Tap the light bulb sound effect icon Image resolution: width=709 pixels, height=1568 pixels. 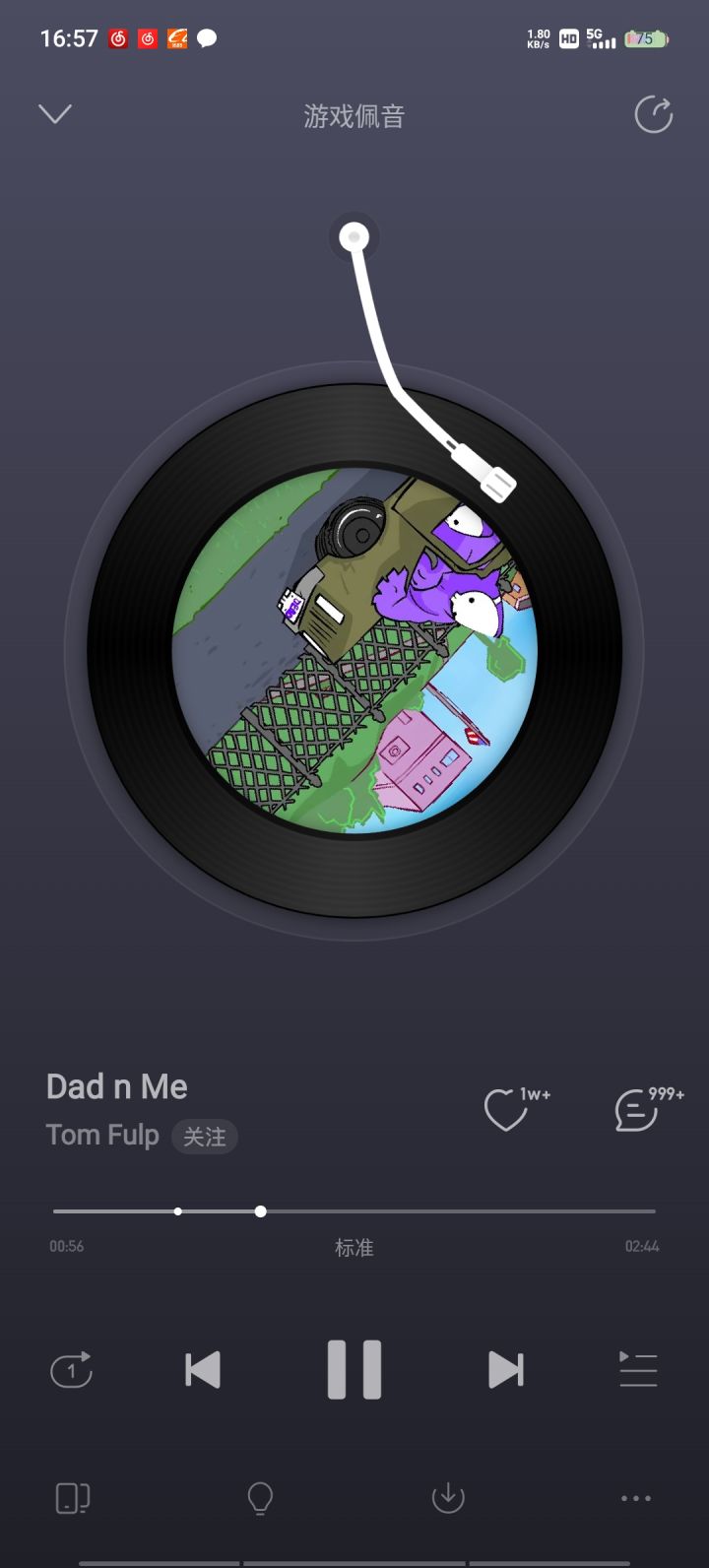pos(260,1498)
